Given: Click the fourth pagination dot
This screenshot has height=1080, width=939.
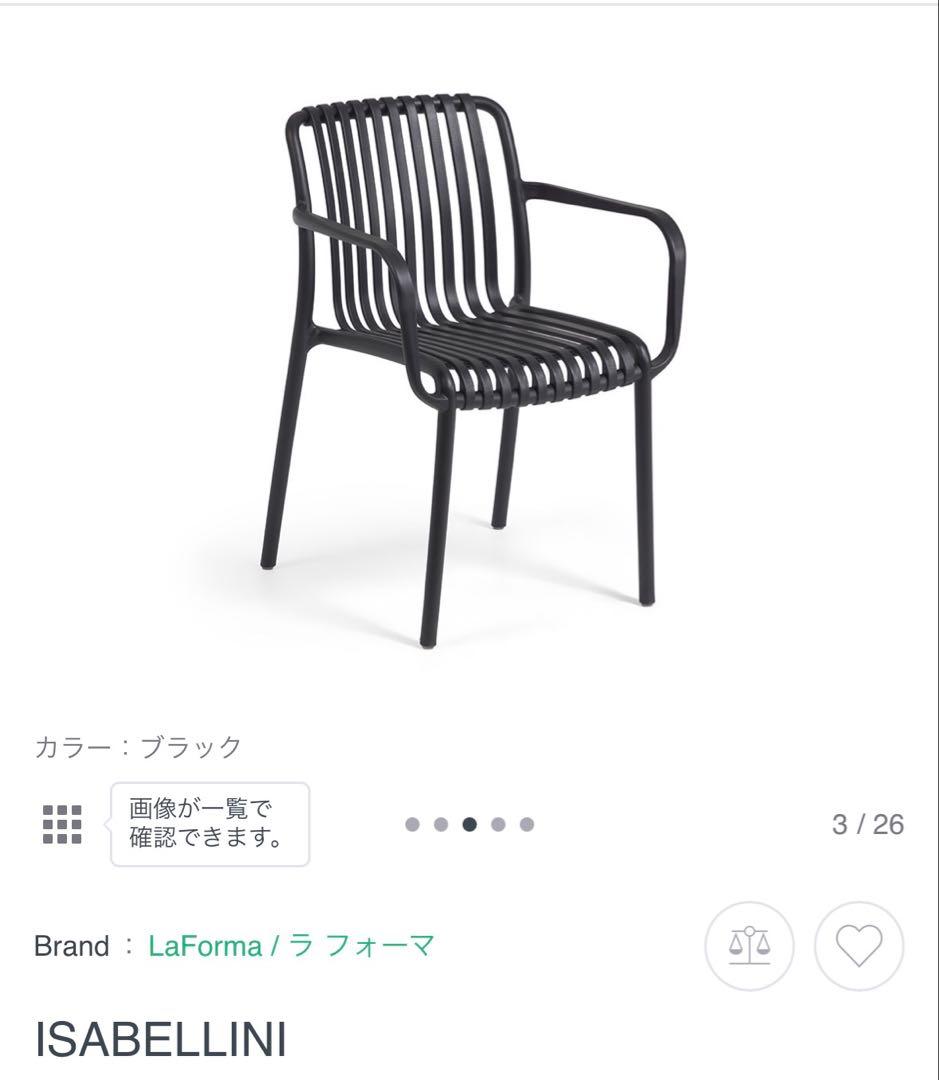Looking at the screenshot, I should [x=496, y=823].
